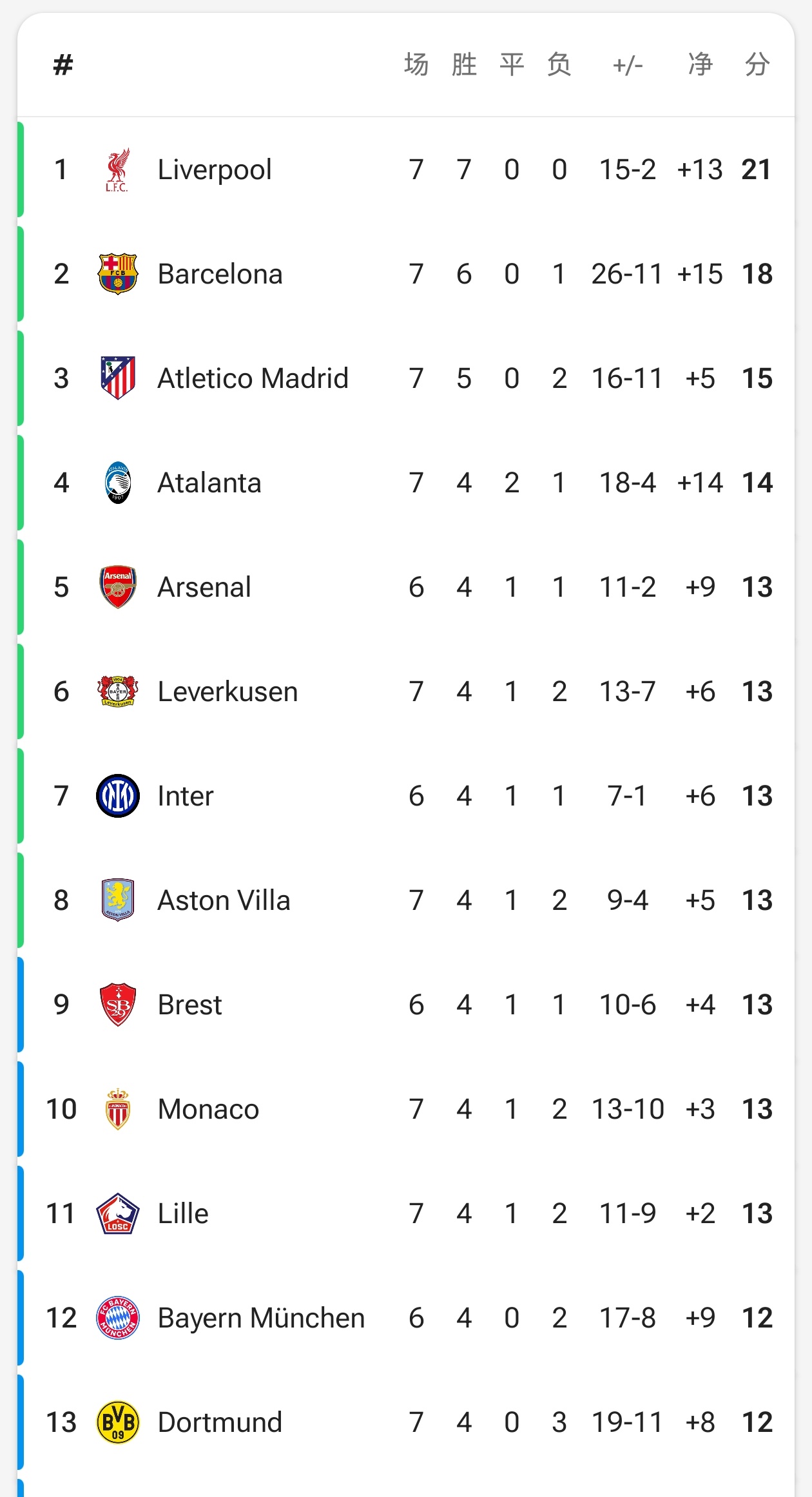Open the Aston Villa row
This screenshot has width=812, height=1497.
click(406, 900)
